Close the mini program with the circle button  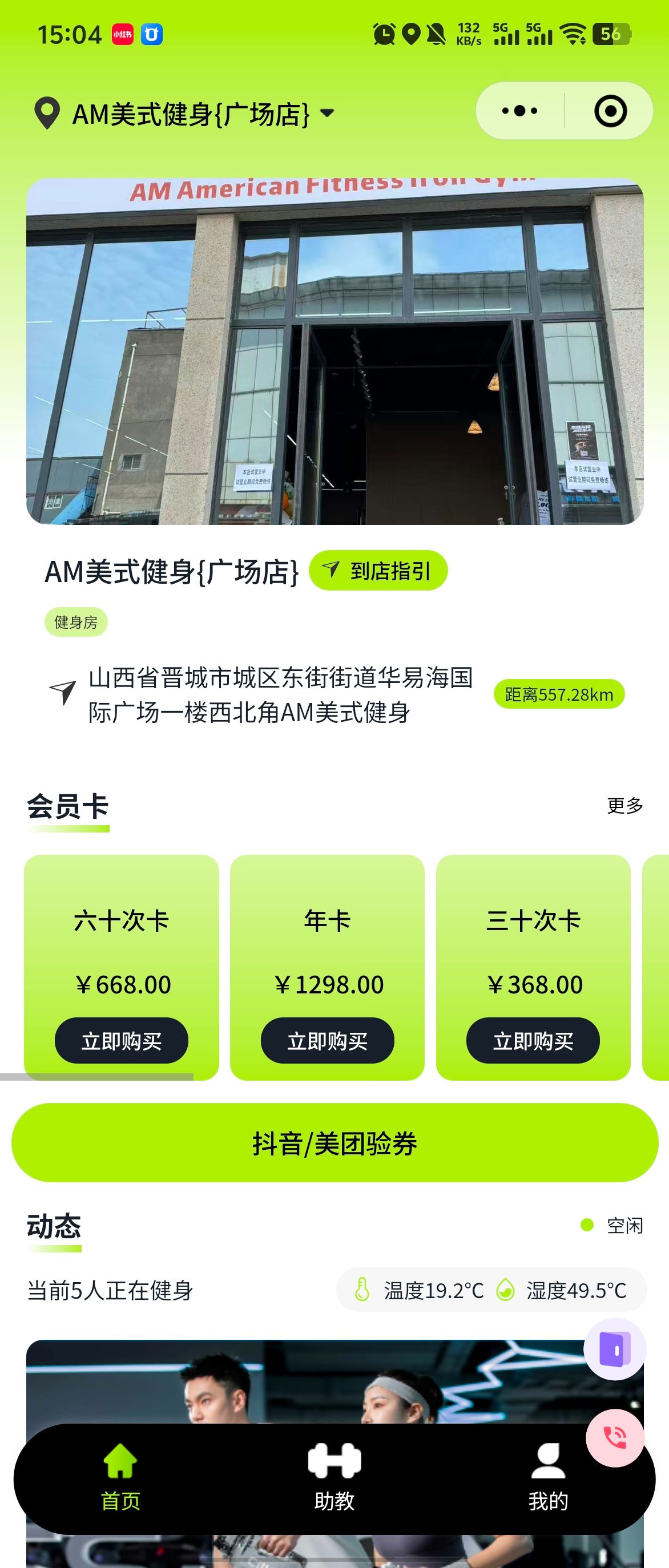[610, 111]
